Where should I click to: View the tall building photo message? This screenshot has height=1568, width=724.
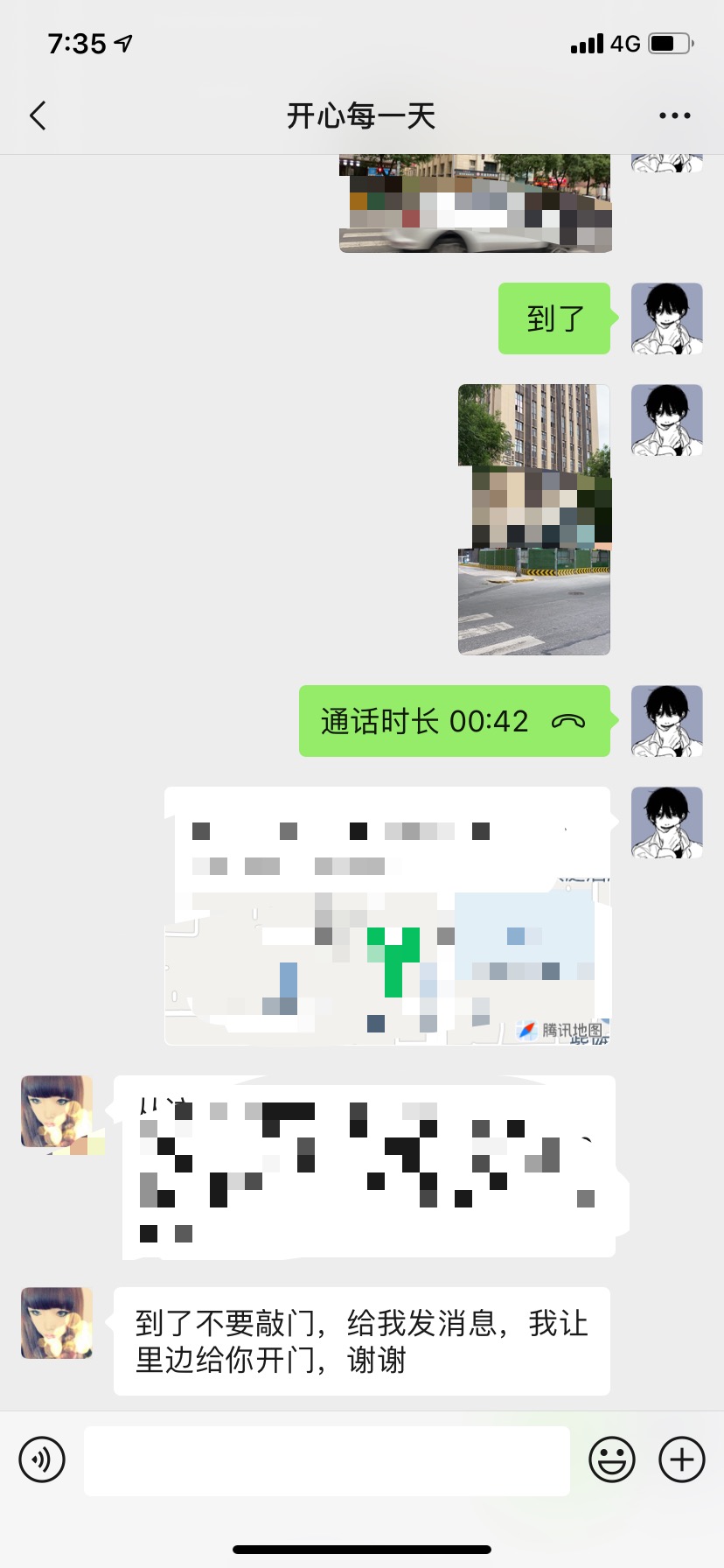(x=533, y=520)
